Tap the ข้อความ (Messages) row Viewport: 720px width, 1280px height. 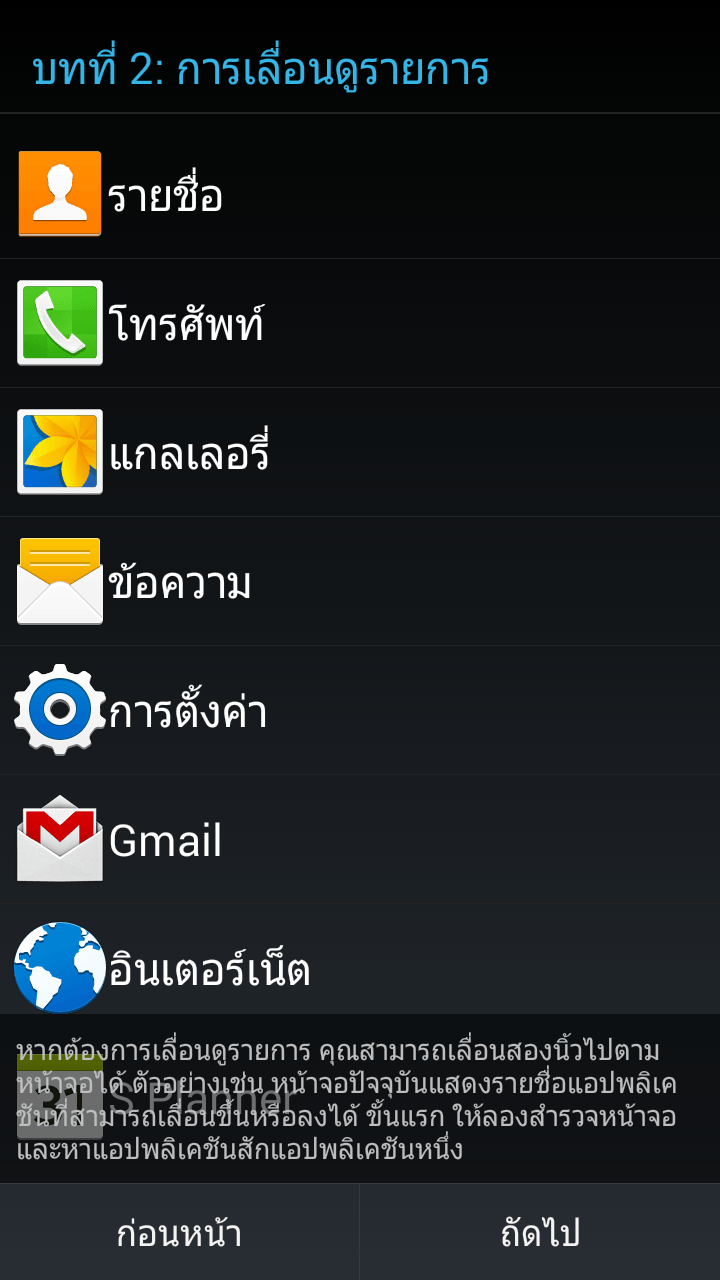tap(360, 581)
